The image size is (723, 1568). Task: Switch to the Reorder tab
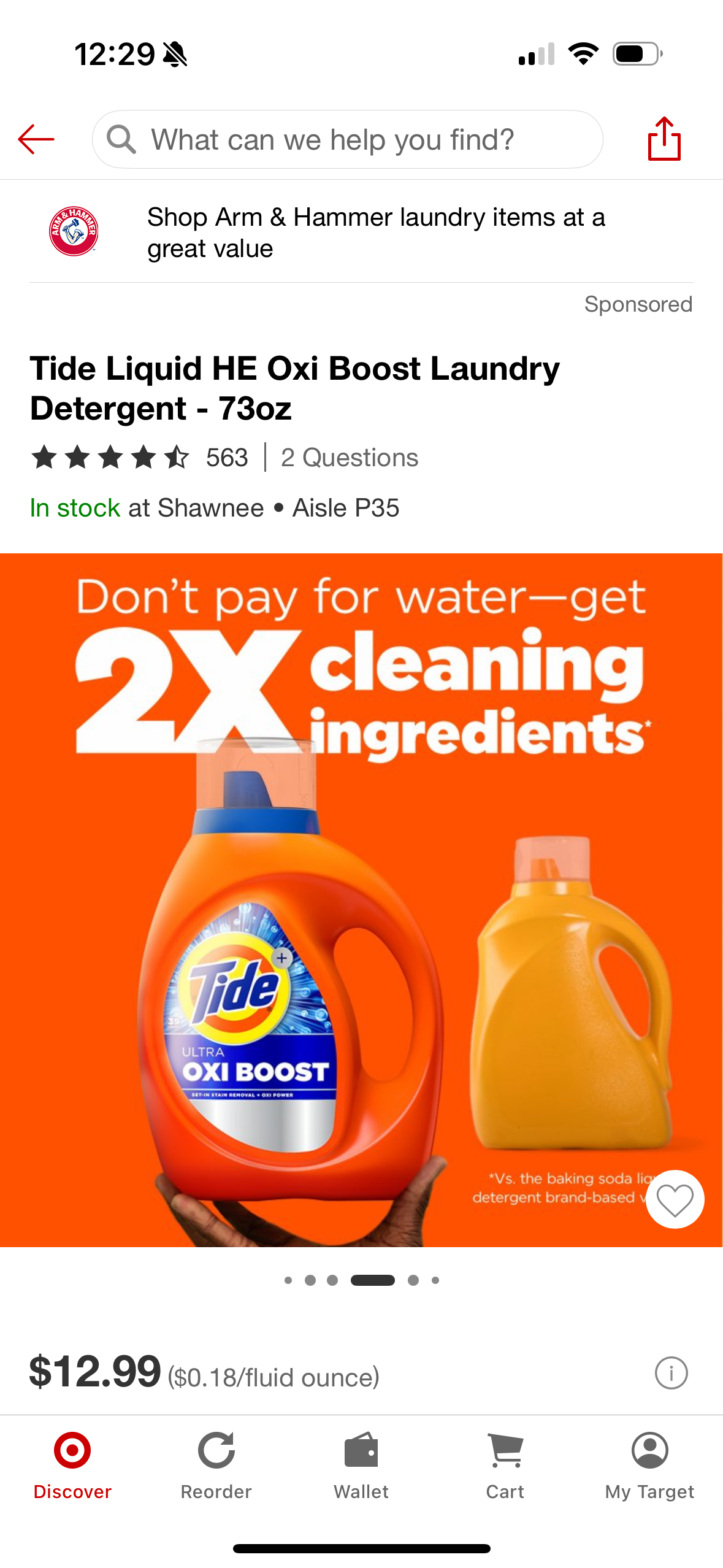tap(216, 1466)
